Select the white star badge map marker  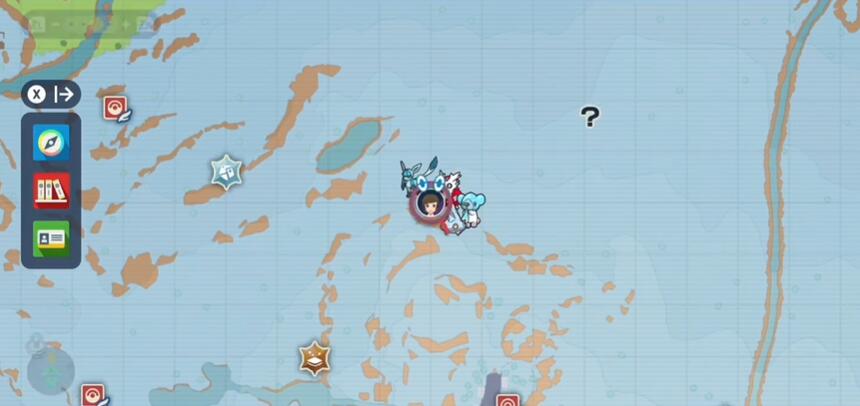coord(227,171)
